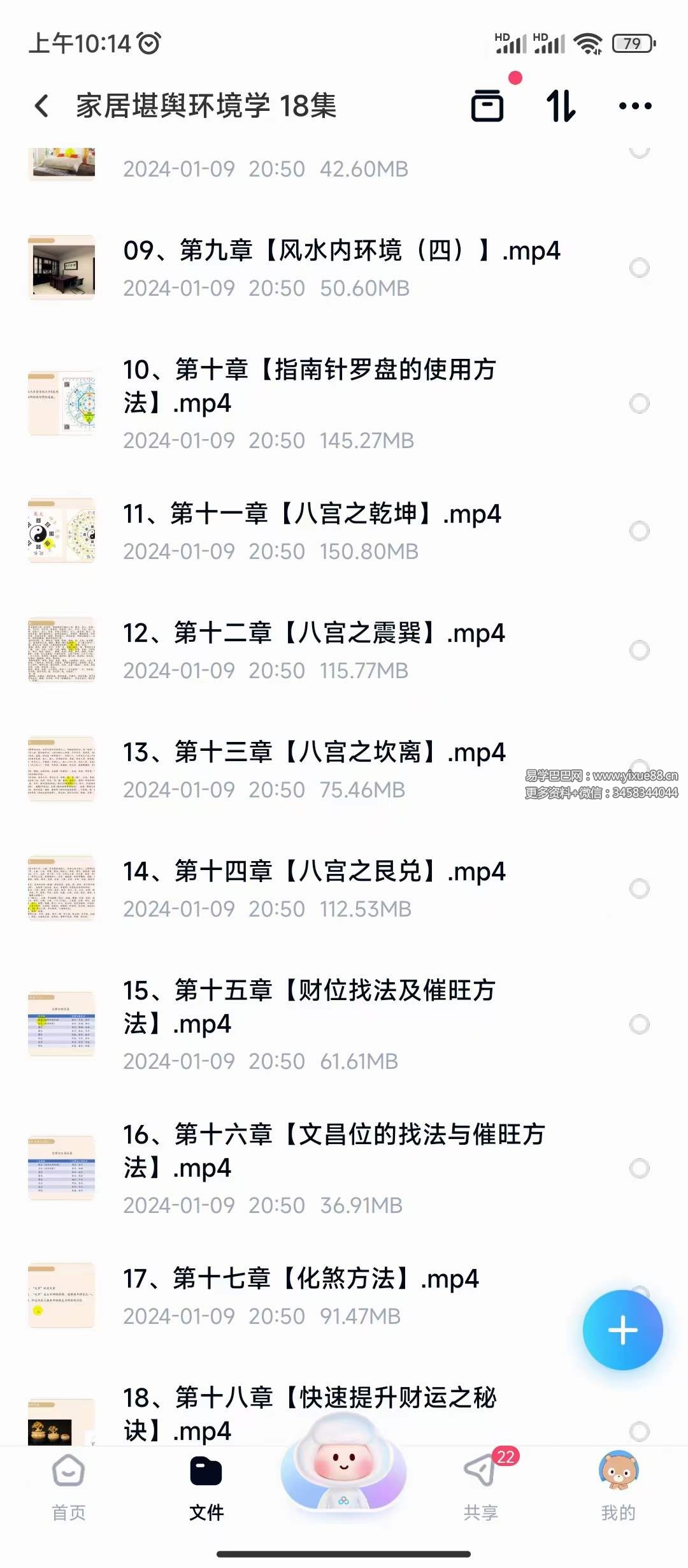Select checkbox for chapter 10 compass video

tap(640, 403)
